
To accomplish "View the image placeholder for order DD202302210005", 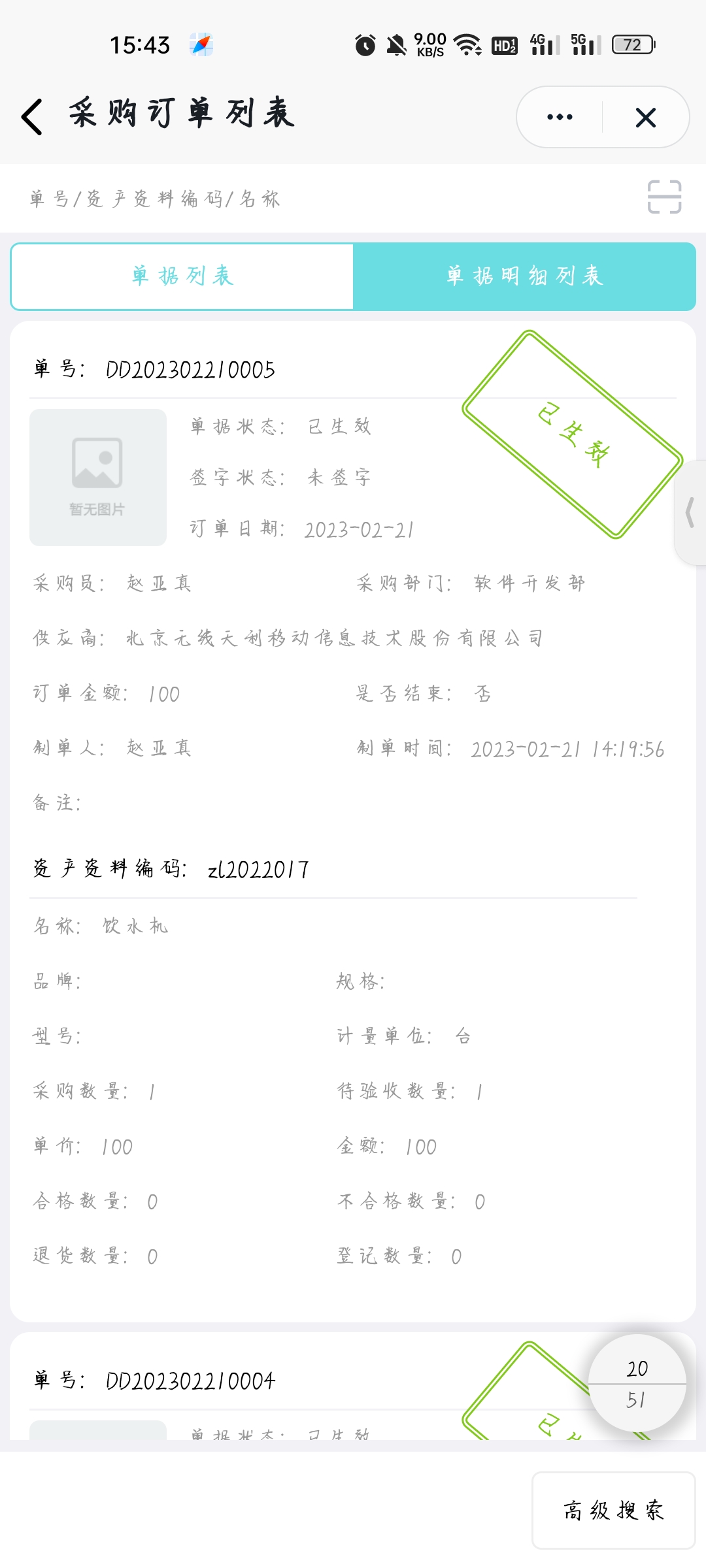I will tap(98, 478).
